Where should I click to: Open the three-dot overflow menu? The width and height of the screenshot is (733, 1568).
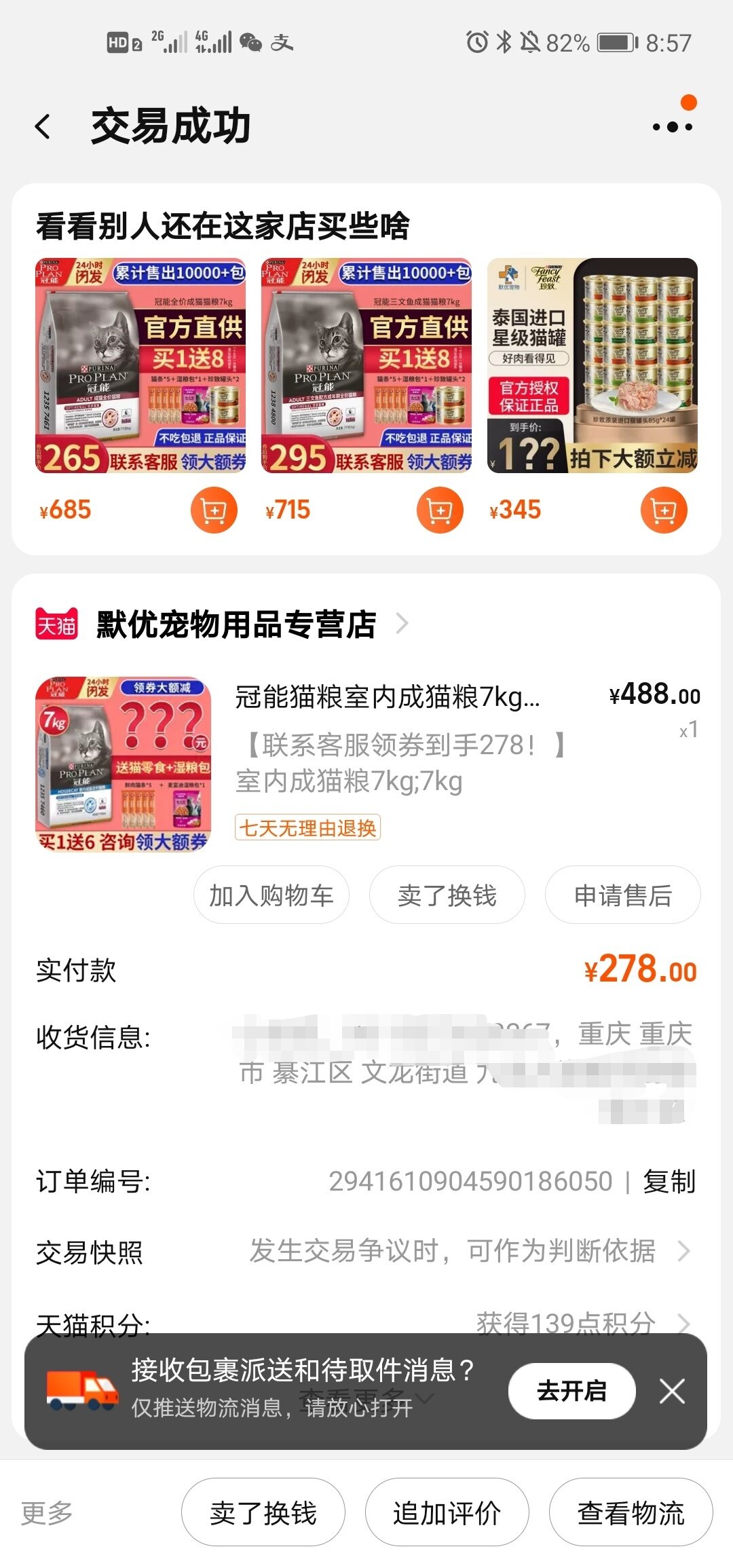tap(672, 127)
